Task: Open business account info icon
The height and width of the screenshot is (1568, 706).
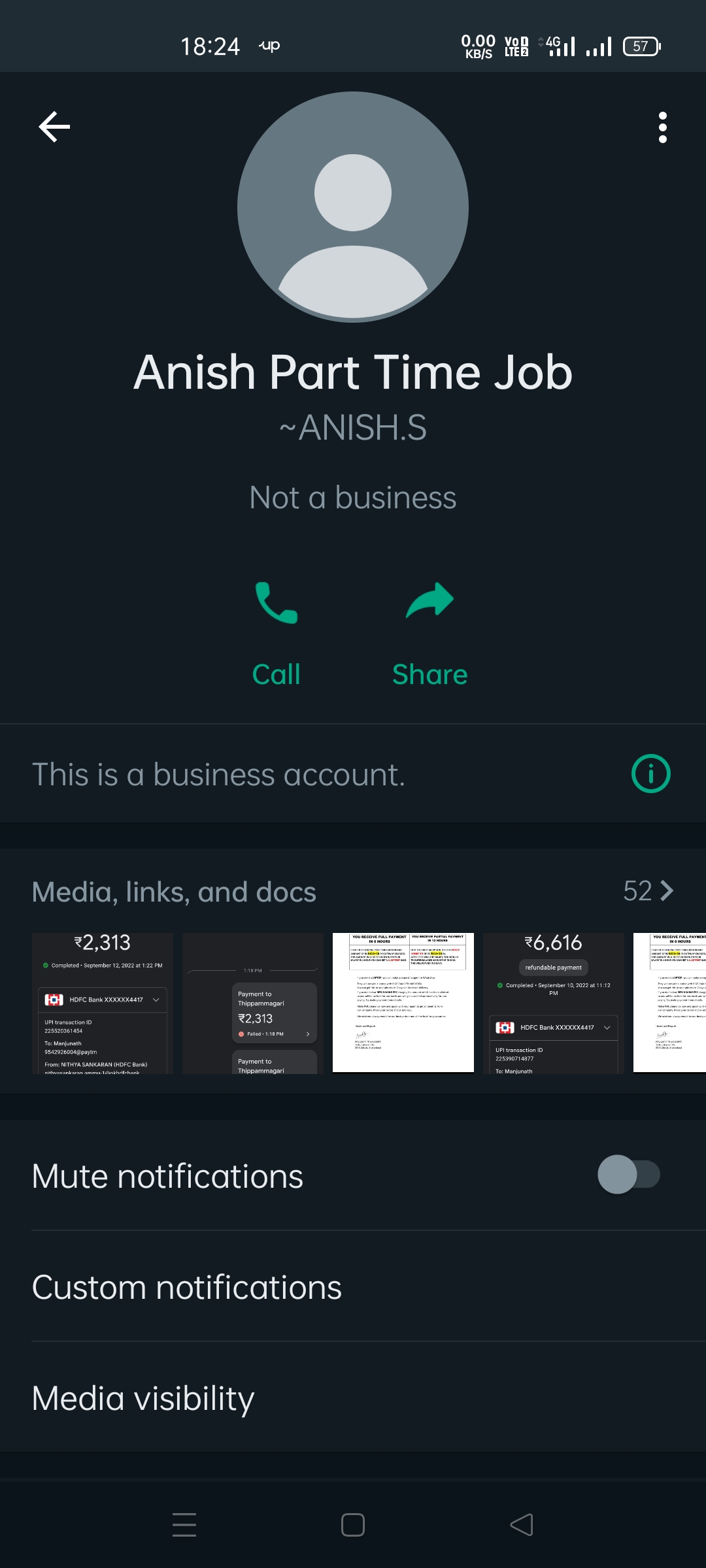Action: point(650,774)
